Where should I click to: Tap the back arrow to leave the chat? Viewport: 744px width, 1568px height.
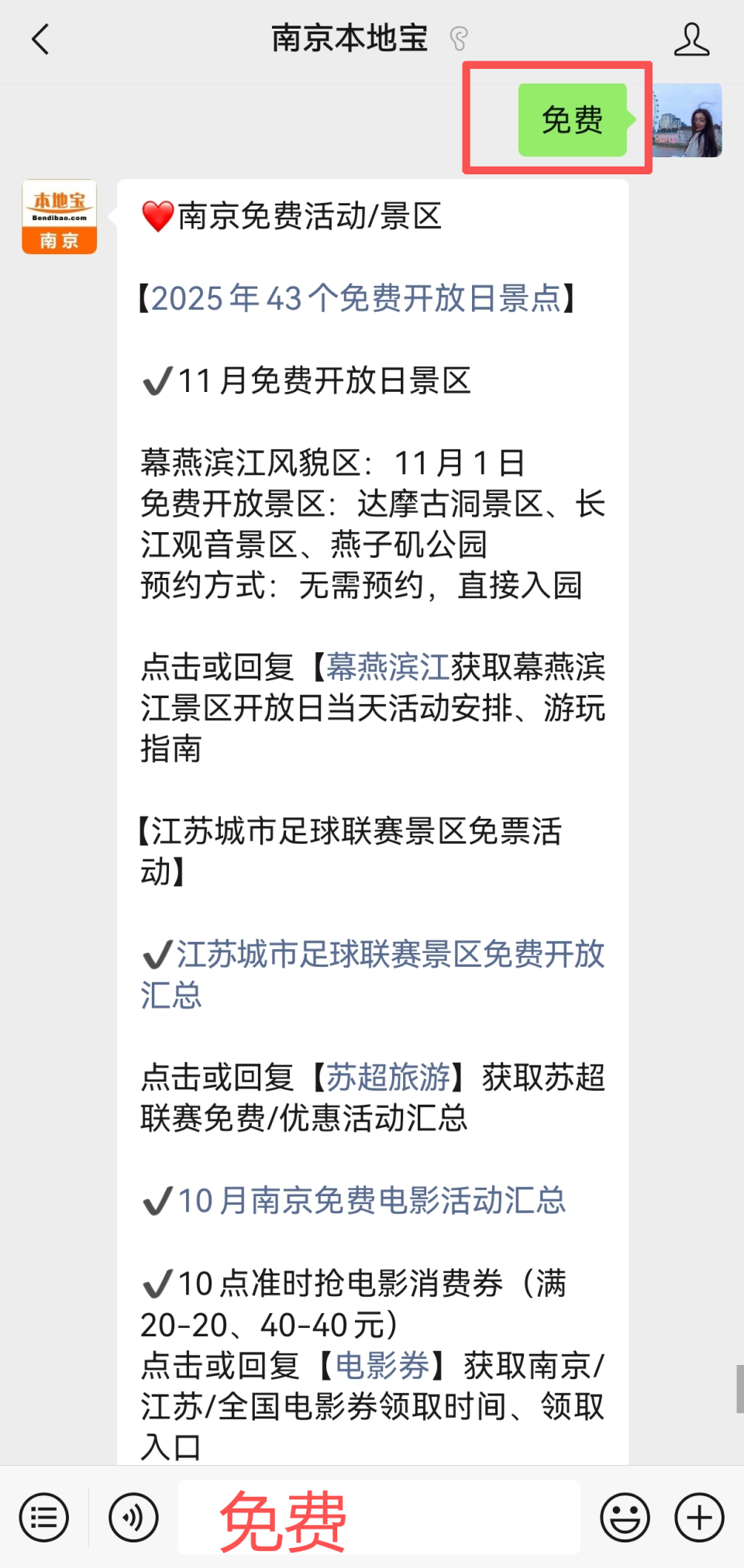coord(40,37)
